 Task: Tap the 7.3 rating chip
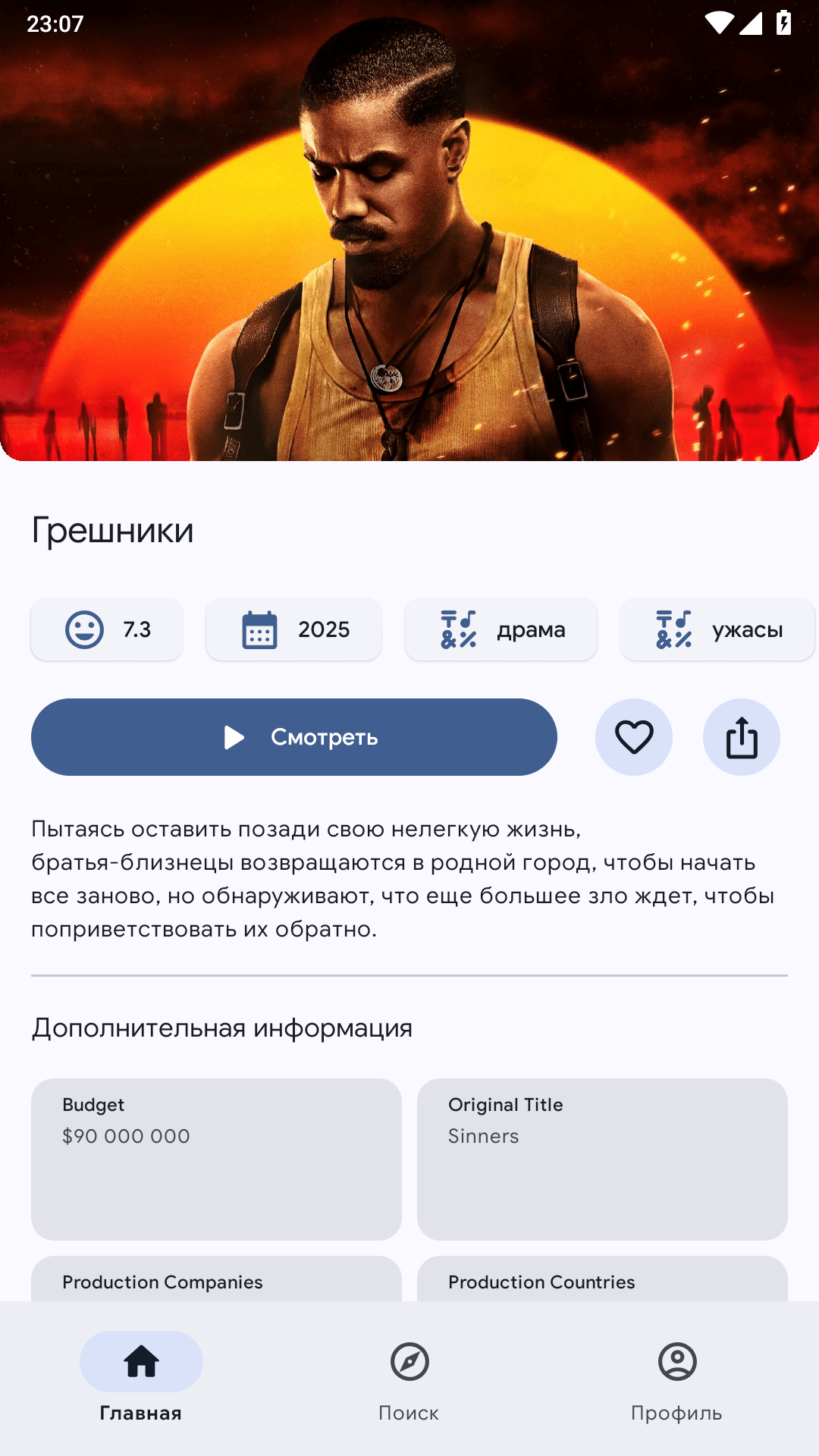click(x=107, y=629)
